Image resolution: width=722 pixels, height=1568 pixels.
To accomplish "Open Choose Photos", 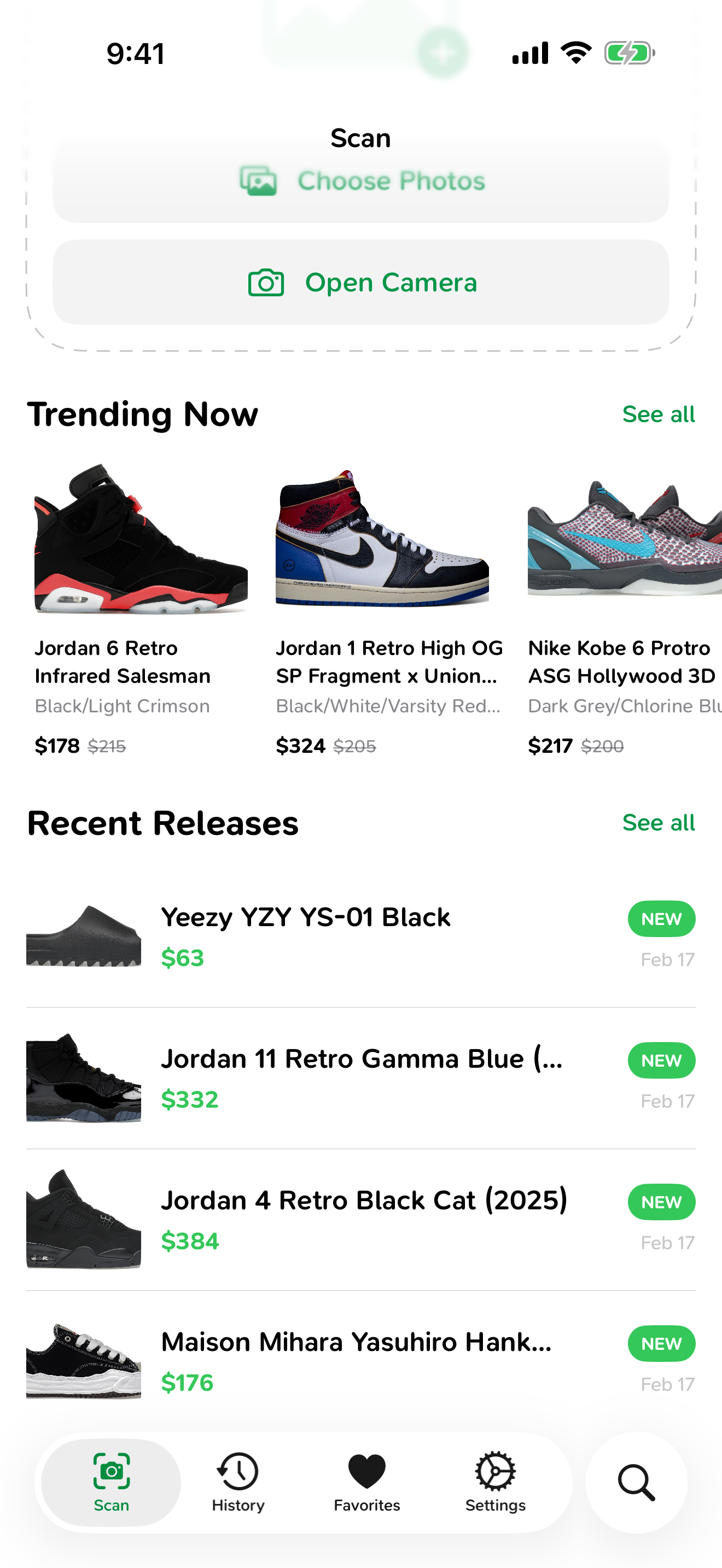I will pyautogui.click(x=362, y=180).
